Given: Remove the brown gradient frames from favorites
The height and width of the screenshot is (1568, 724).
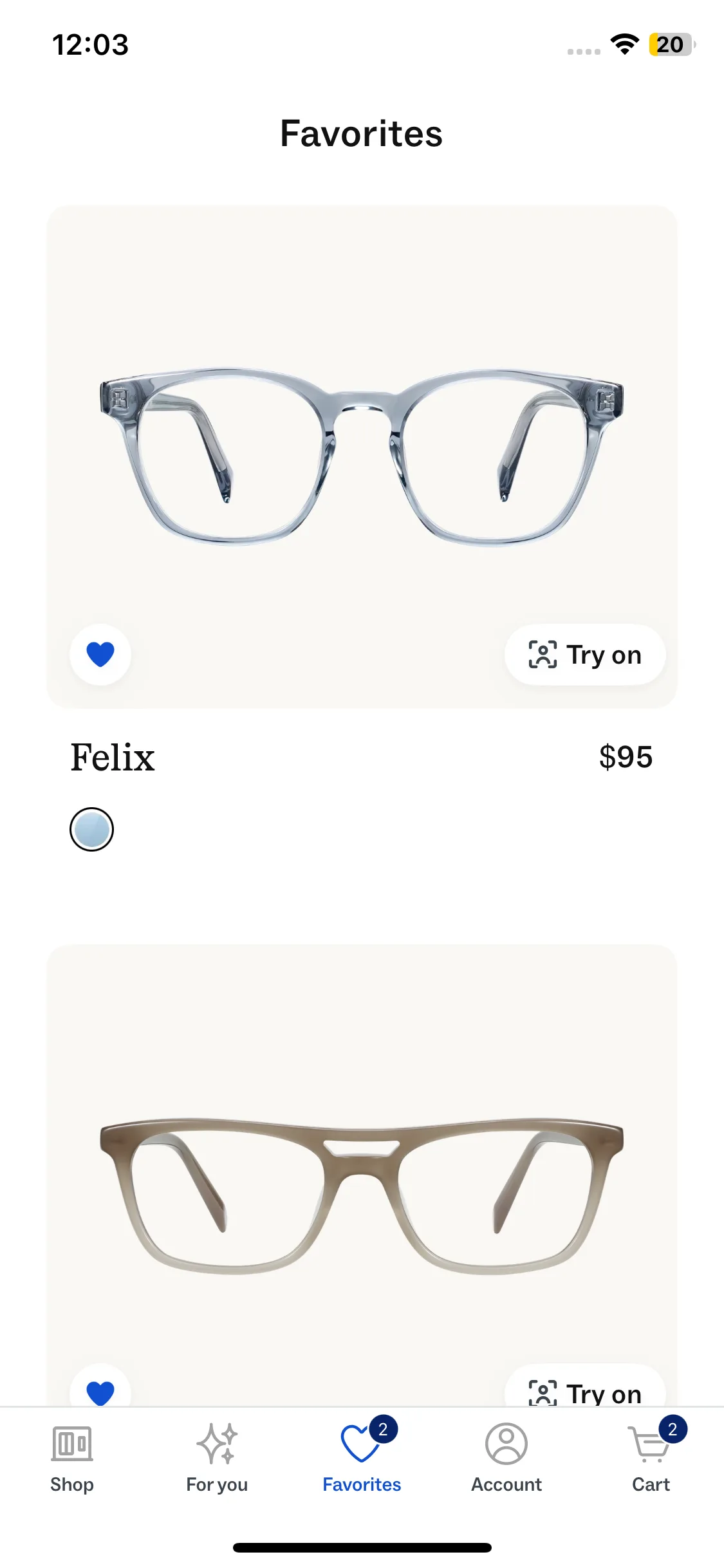Looking at the screenshot, I should pos(100,1390).
